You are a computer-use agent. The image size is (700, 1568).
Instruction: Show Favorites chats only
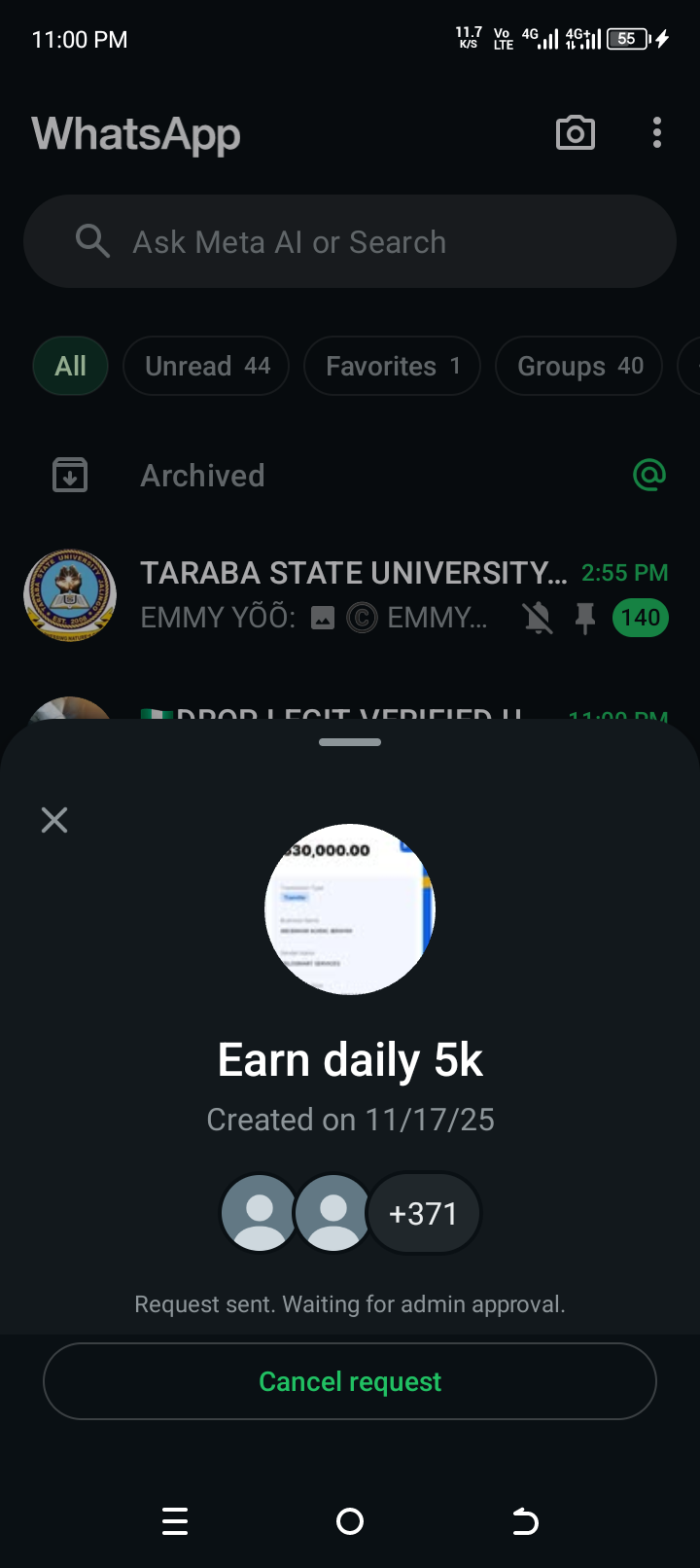[x=392, y=366]
